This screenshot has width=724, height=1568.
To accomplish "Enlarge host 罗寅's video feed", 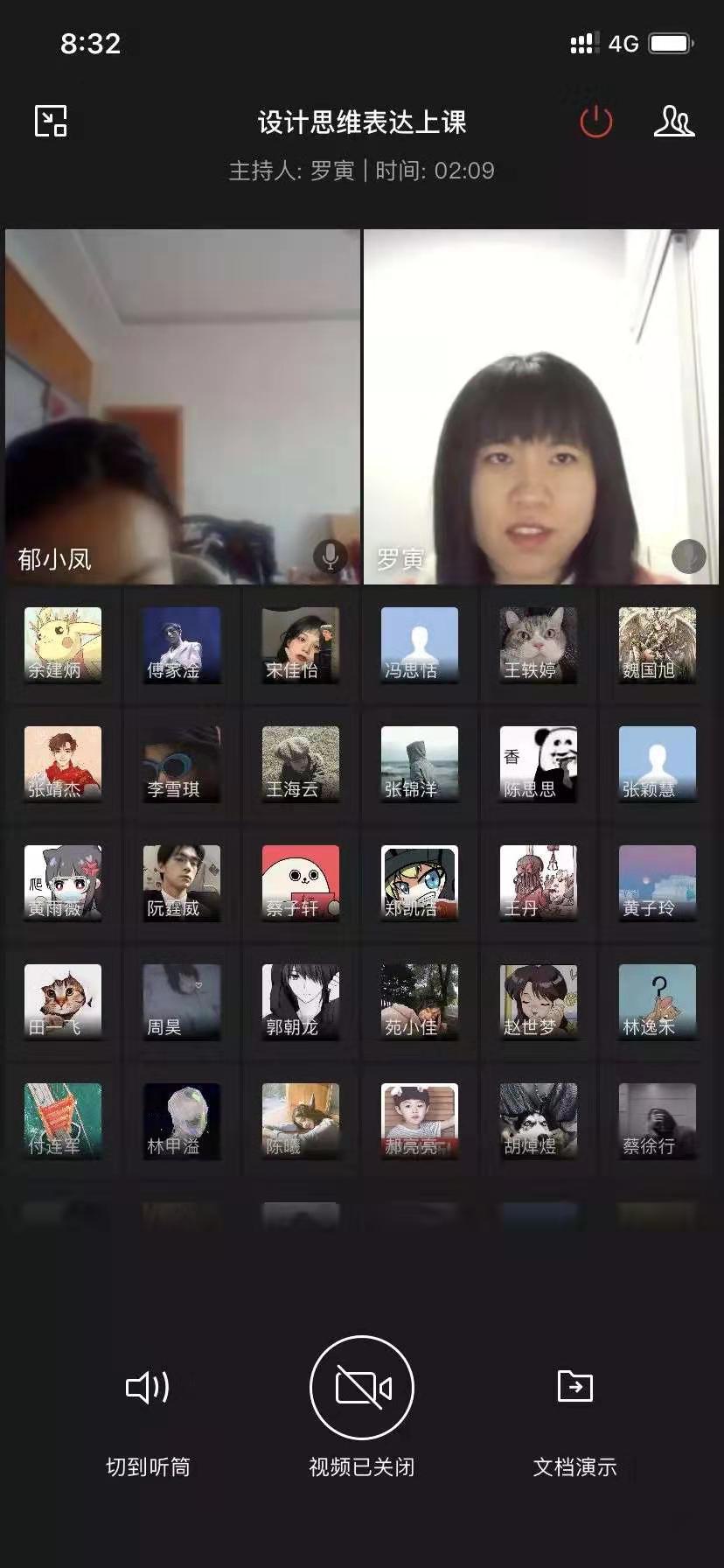I will click(x=540, y=407).
